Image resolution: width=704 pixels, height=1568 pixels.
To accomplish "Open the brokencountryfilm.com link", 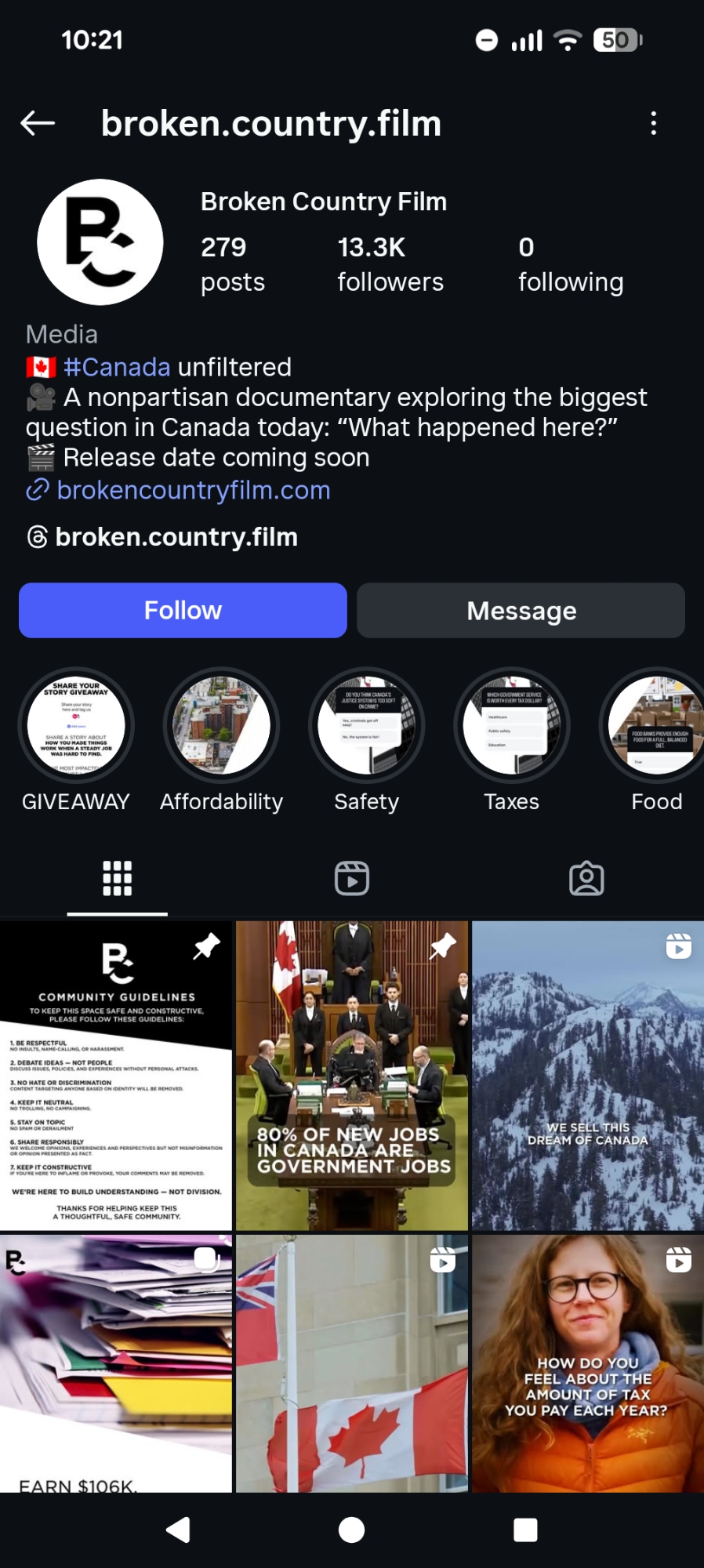I will 193,490.
